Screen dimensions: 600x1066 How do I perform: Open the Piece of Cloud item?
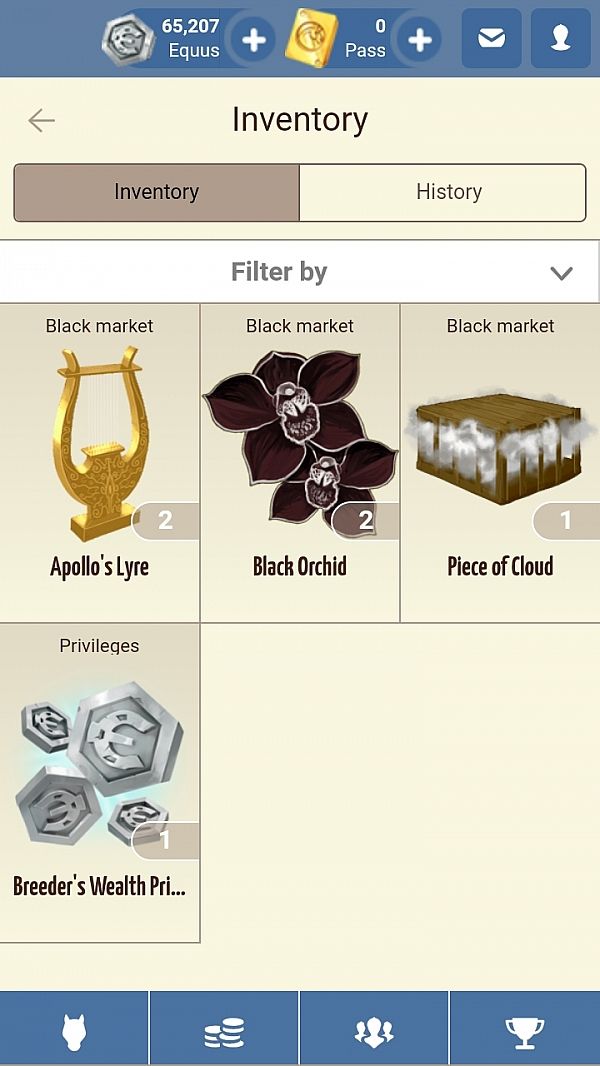[x=500, y=460]
